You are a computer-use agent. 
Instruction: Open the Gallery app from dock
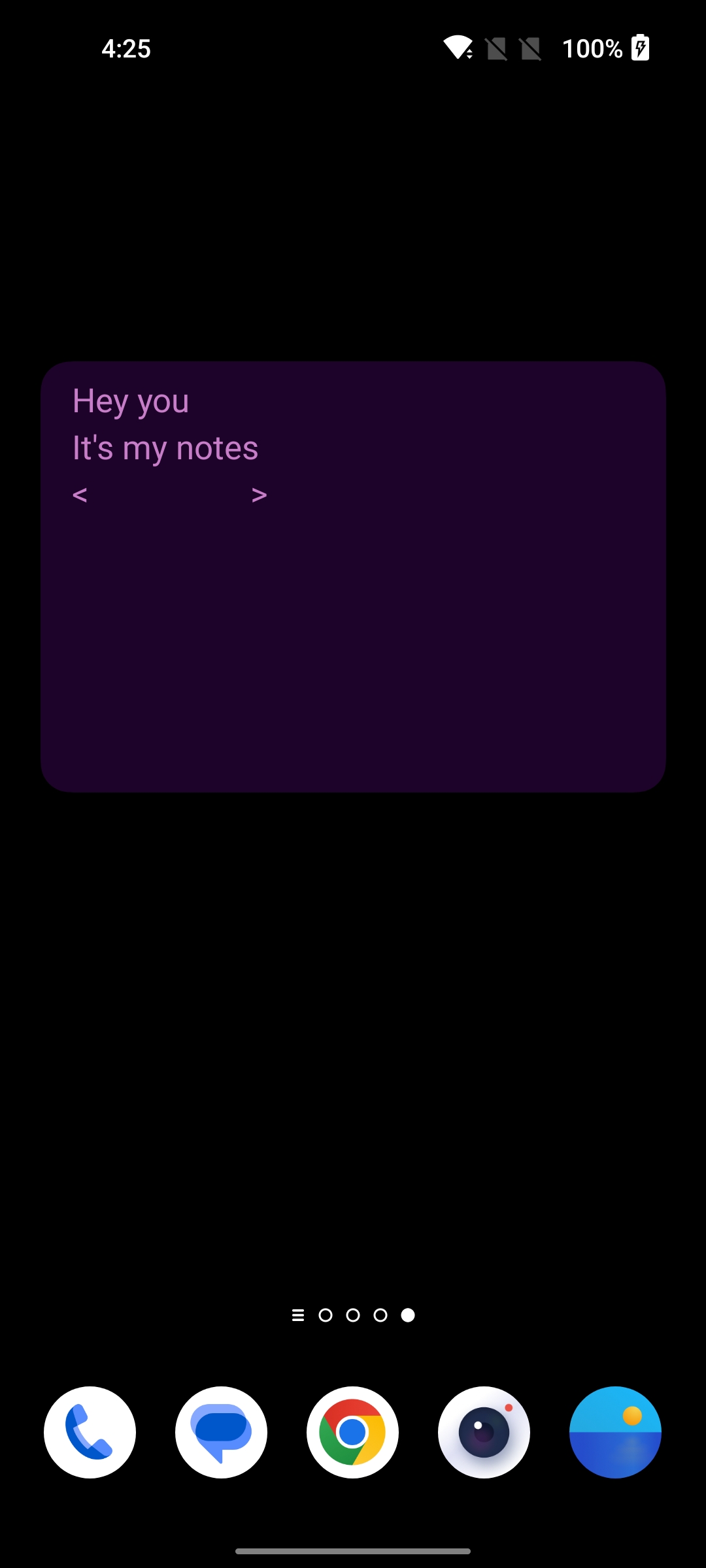tap(615, 1432)
